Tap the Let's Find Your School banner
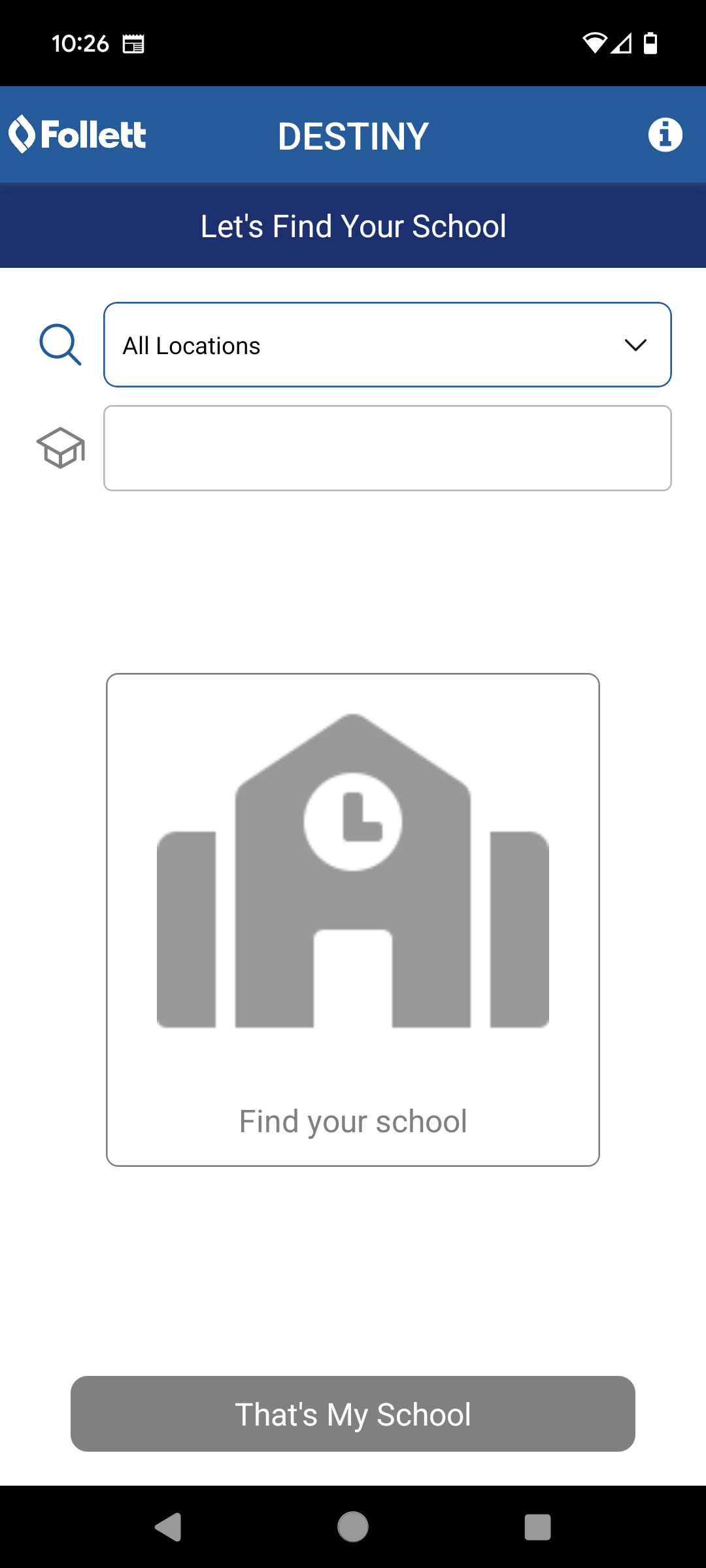 353,225
